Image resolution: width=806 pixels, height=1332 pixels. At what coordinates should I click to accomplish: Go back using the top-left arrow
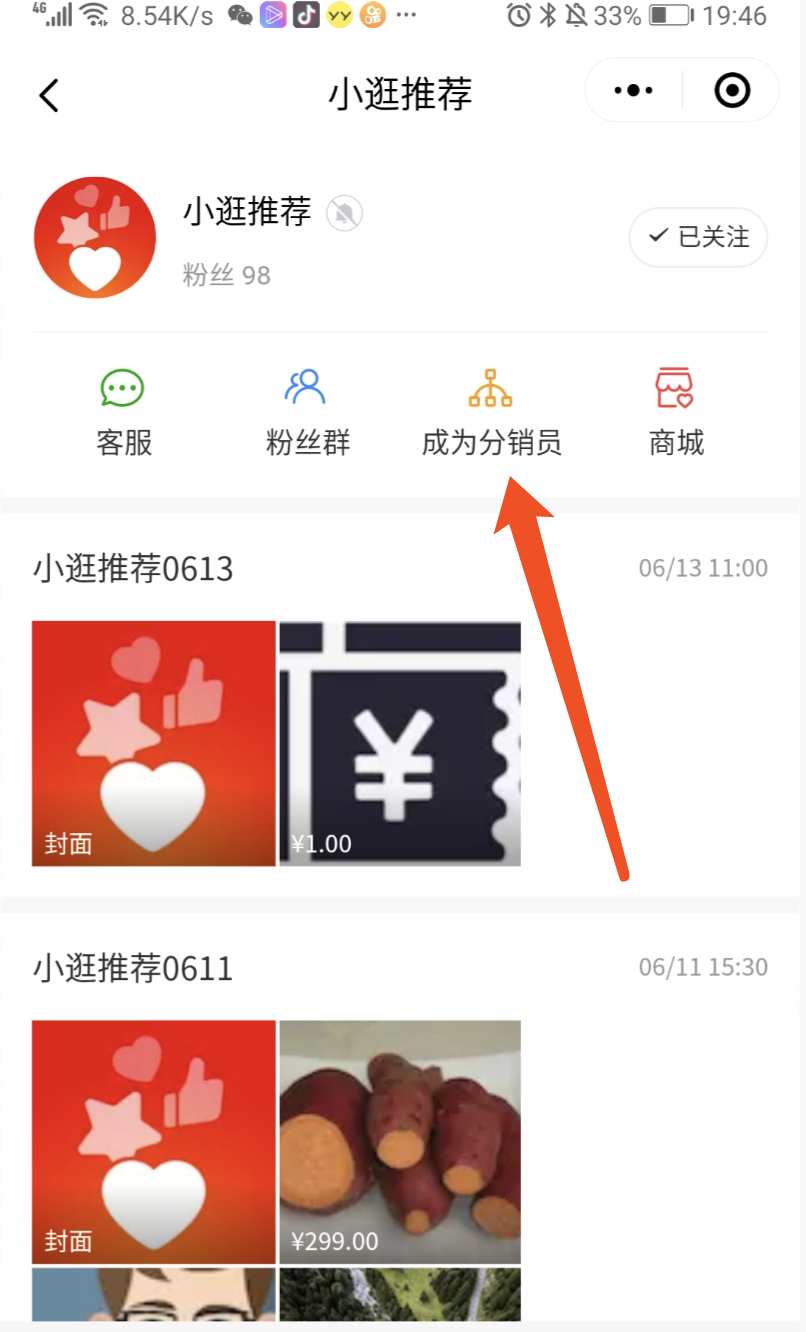pyautogui.click(x=49, y=95)
